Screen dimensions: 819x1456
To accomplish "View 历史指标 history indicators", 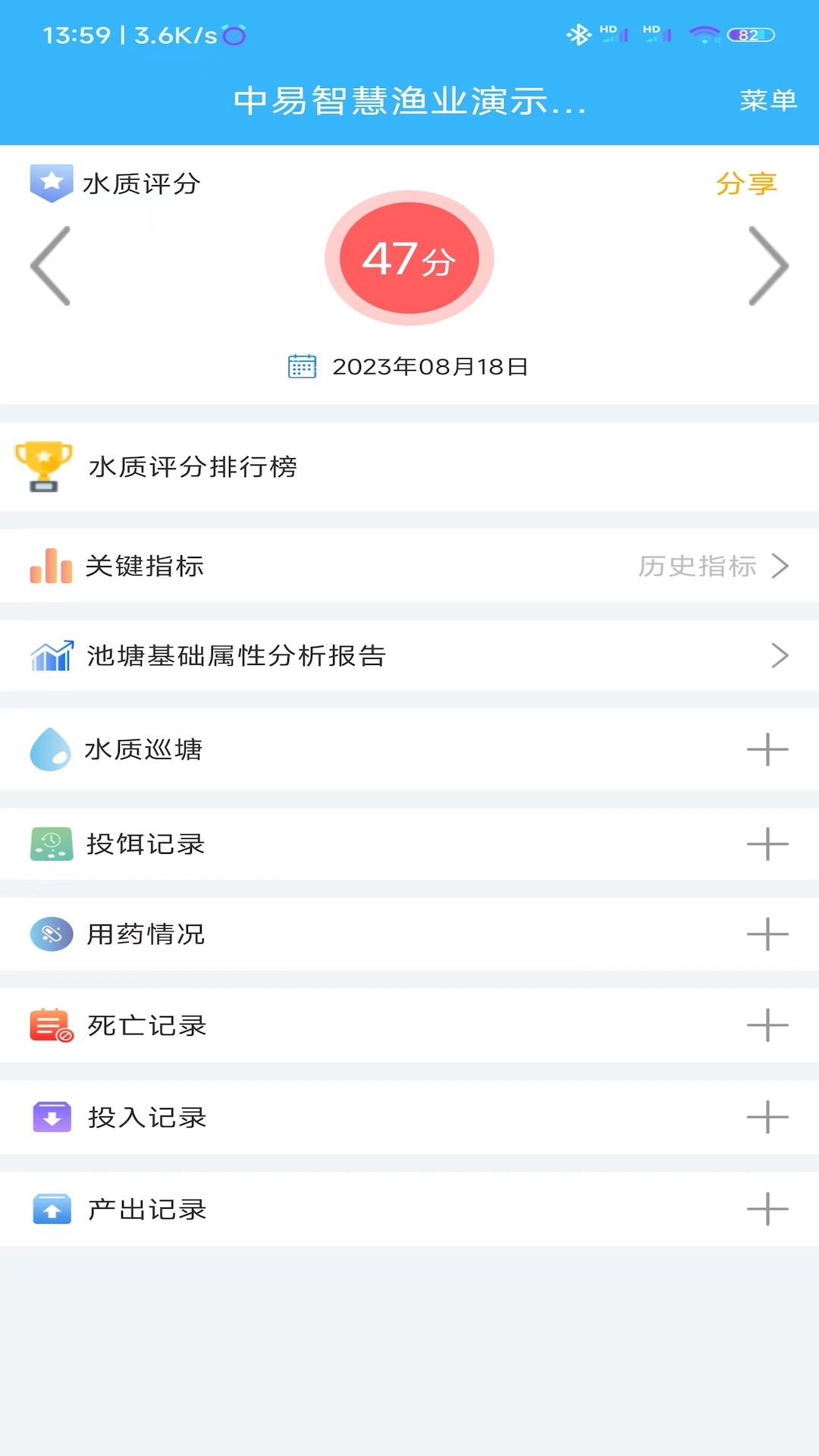I will 713,566.
